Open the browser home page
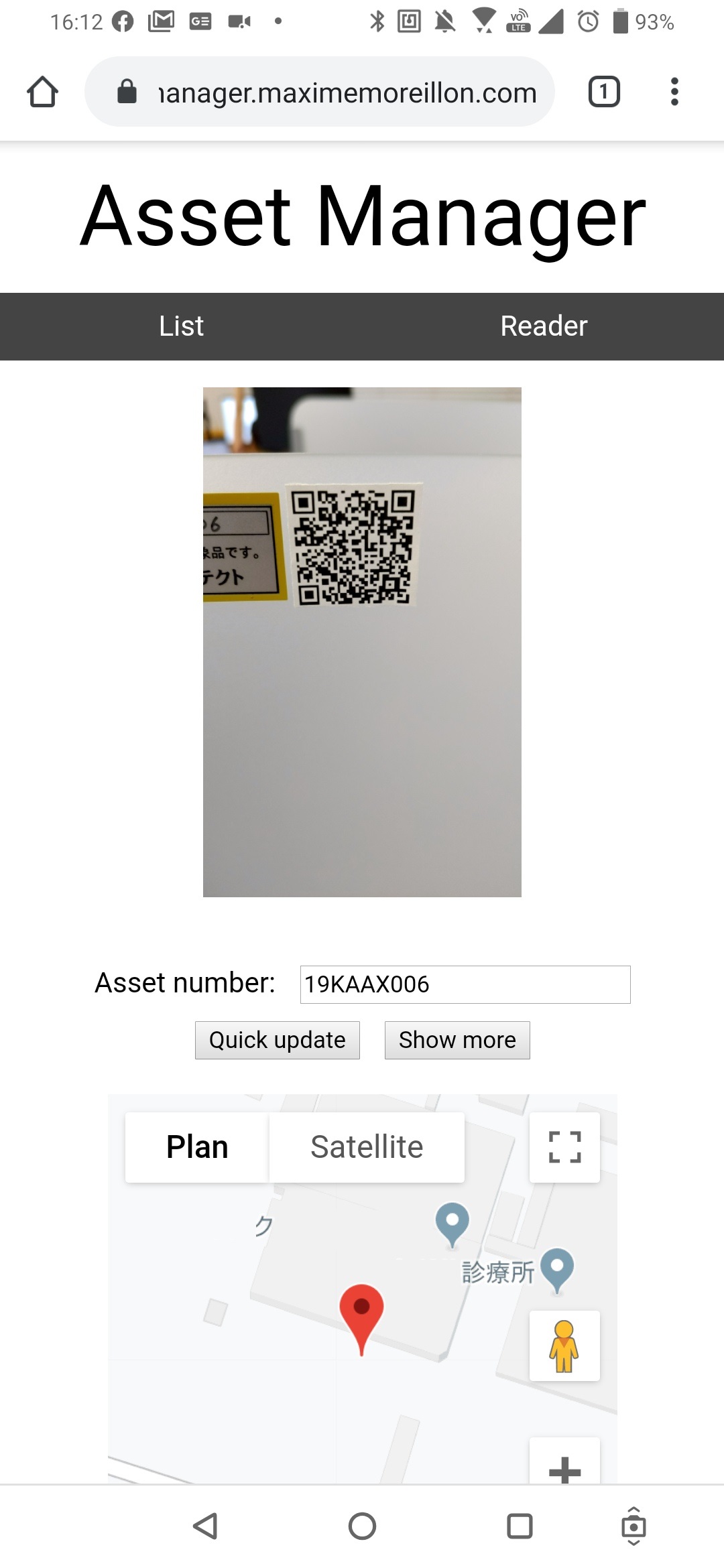 42,92
